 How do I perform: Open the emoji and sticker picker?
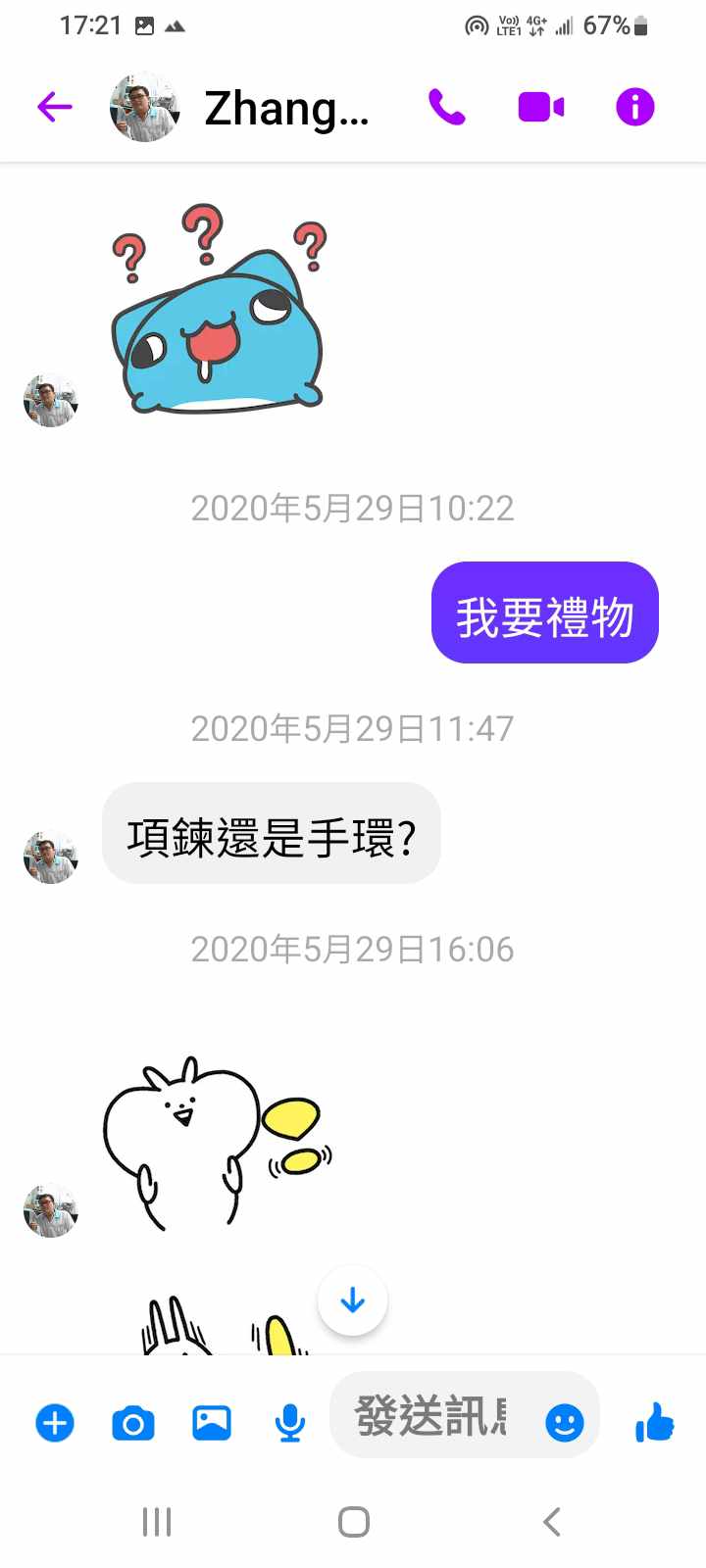coord(564,1422)
